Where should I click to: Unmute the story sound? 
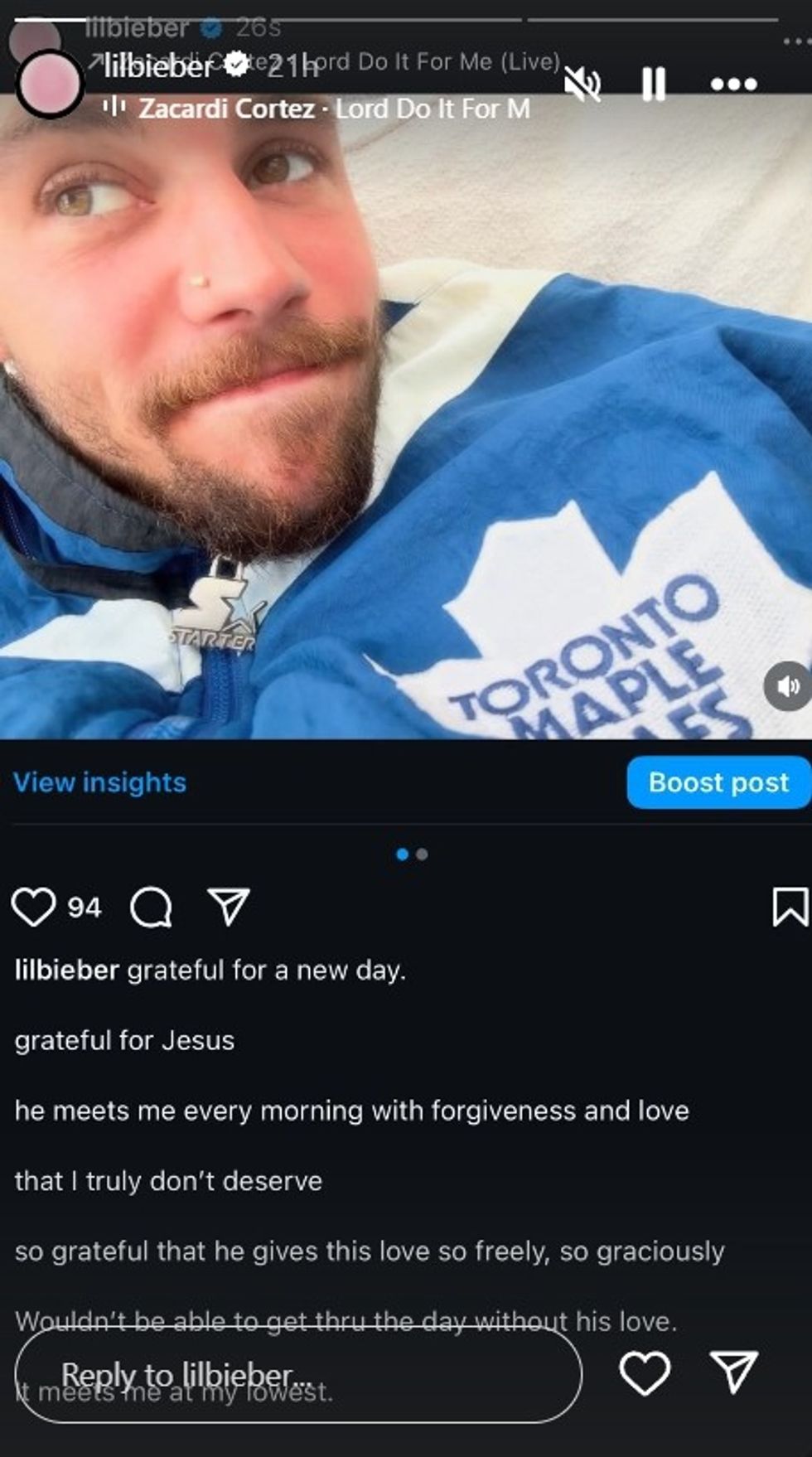click(x=582, y=84)
